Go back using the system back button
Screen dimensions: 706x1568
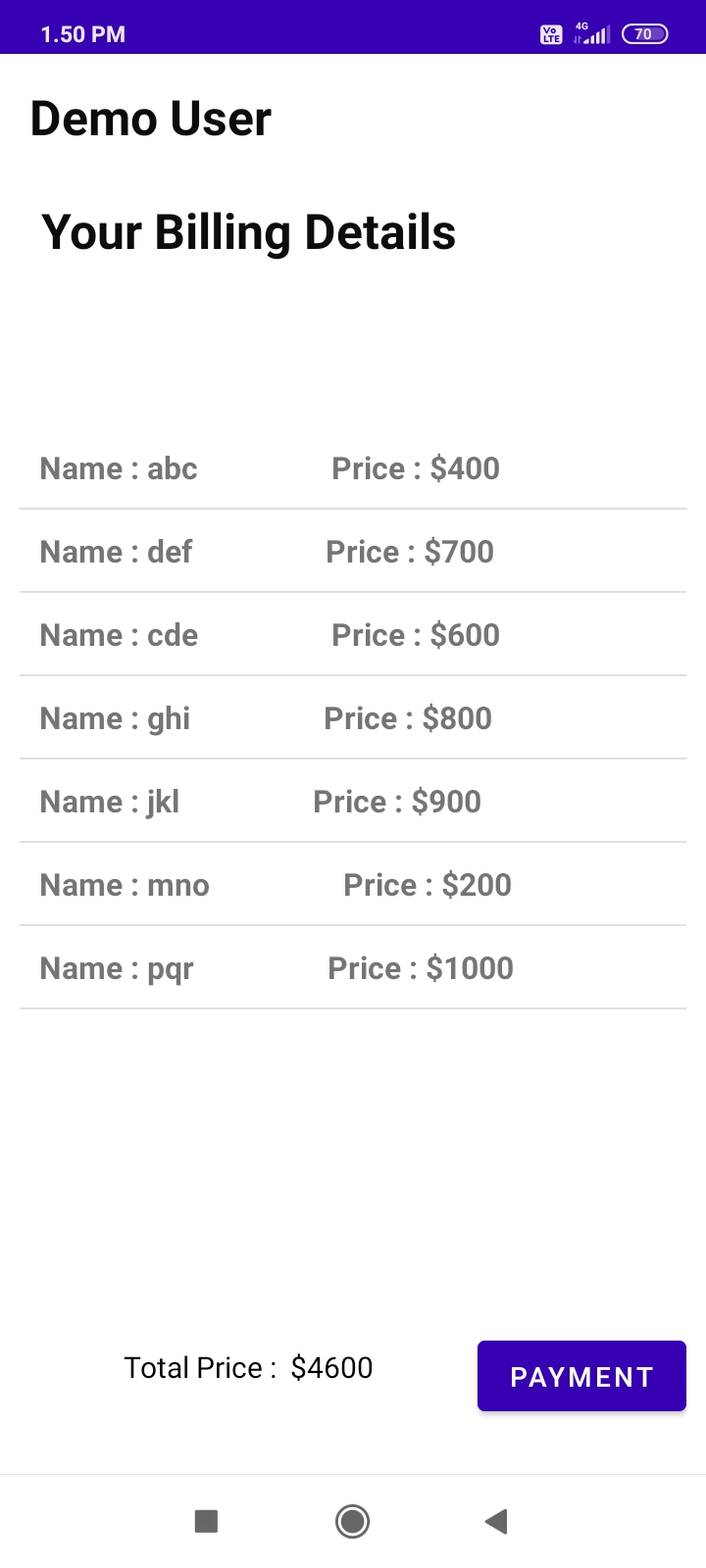[x=496, y=1521]
